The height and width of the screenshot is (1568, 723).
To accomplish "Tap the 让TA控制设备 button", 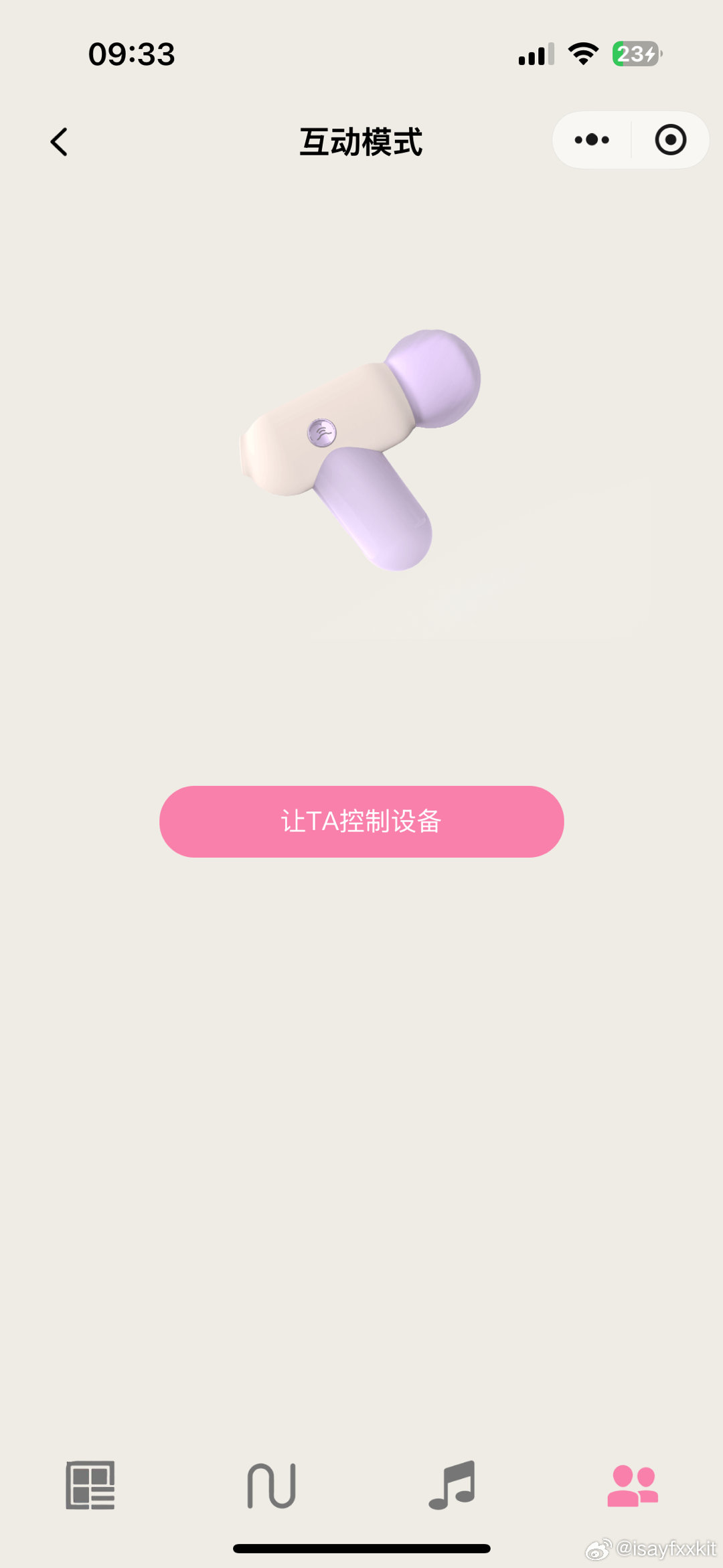I will pos(361,821).
